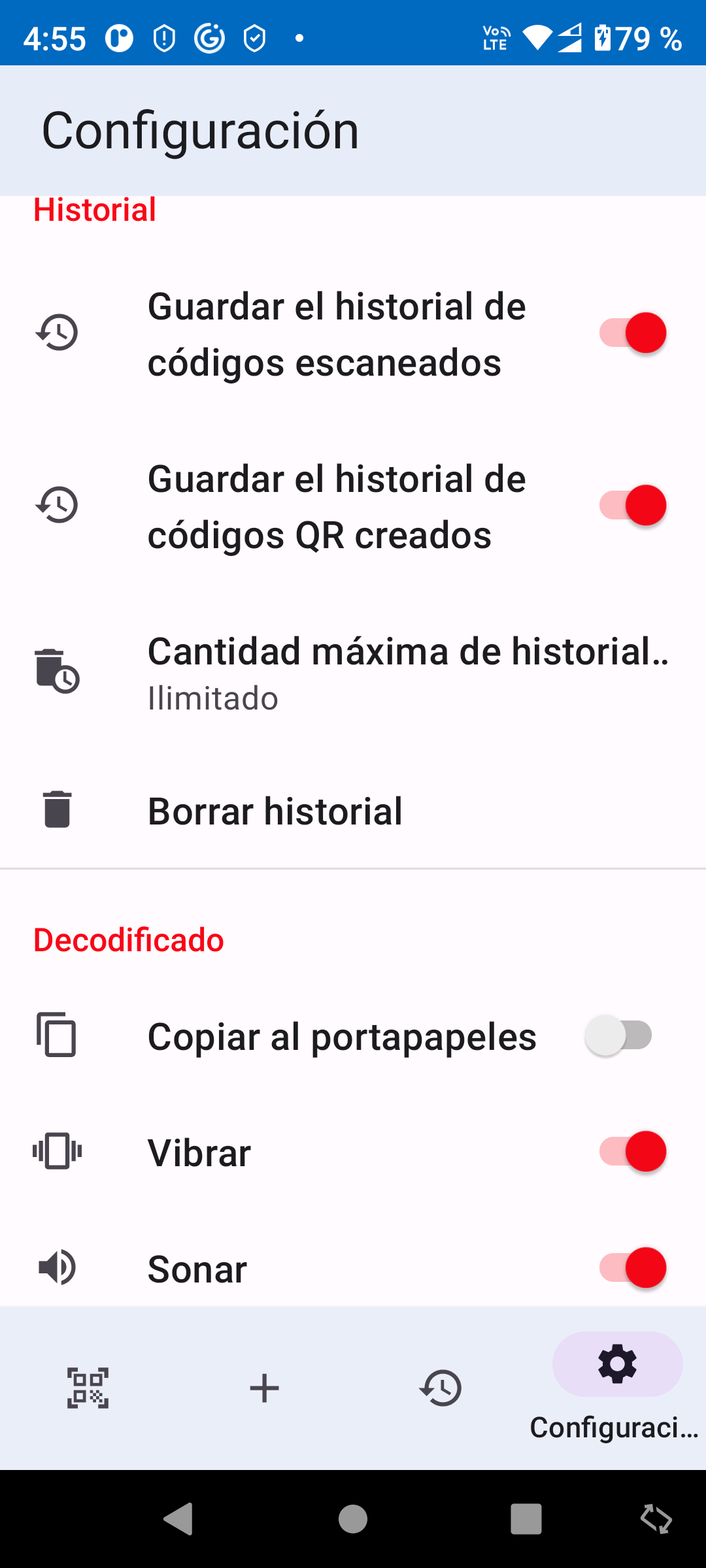
Task: Select Borrar historial
Action: [353, 811]
